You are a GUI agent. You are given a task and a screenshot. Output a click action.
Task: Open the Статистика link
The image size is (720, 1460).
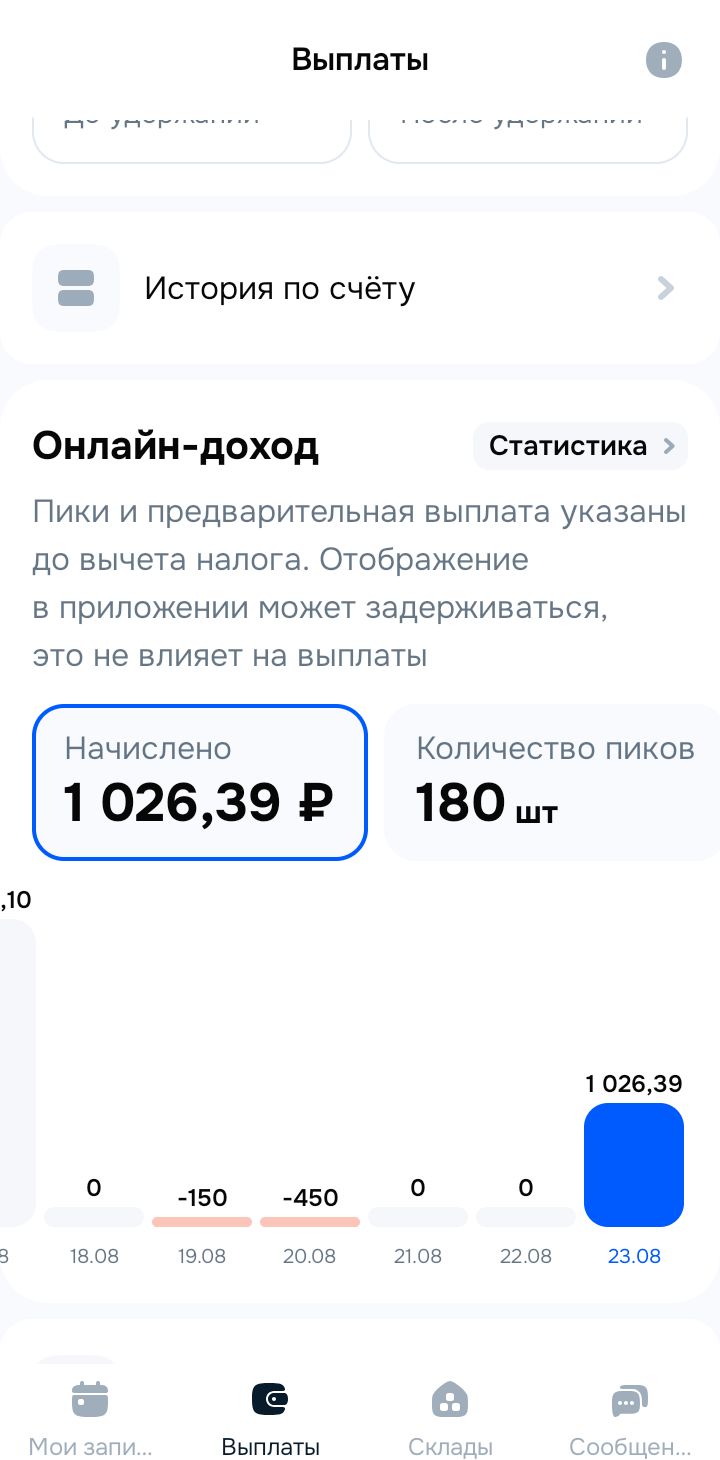[580, 446]
